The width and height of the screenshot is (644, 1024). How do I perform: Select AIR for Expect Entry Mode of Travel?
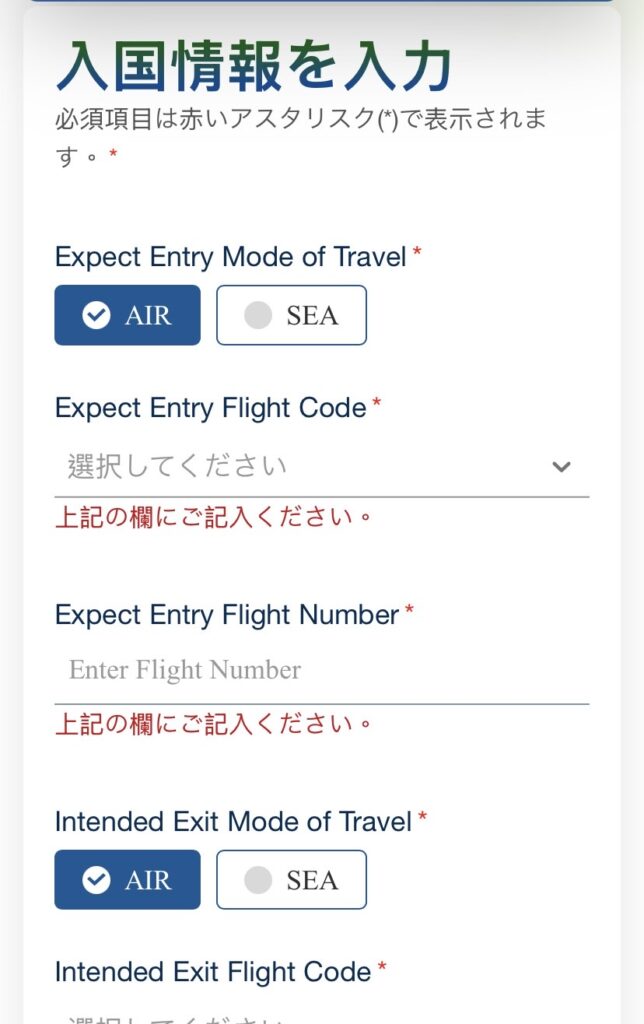click(127, 315)
